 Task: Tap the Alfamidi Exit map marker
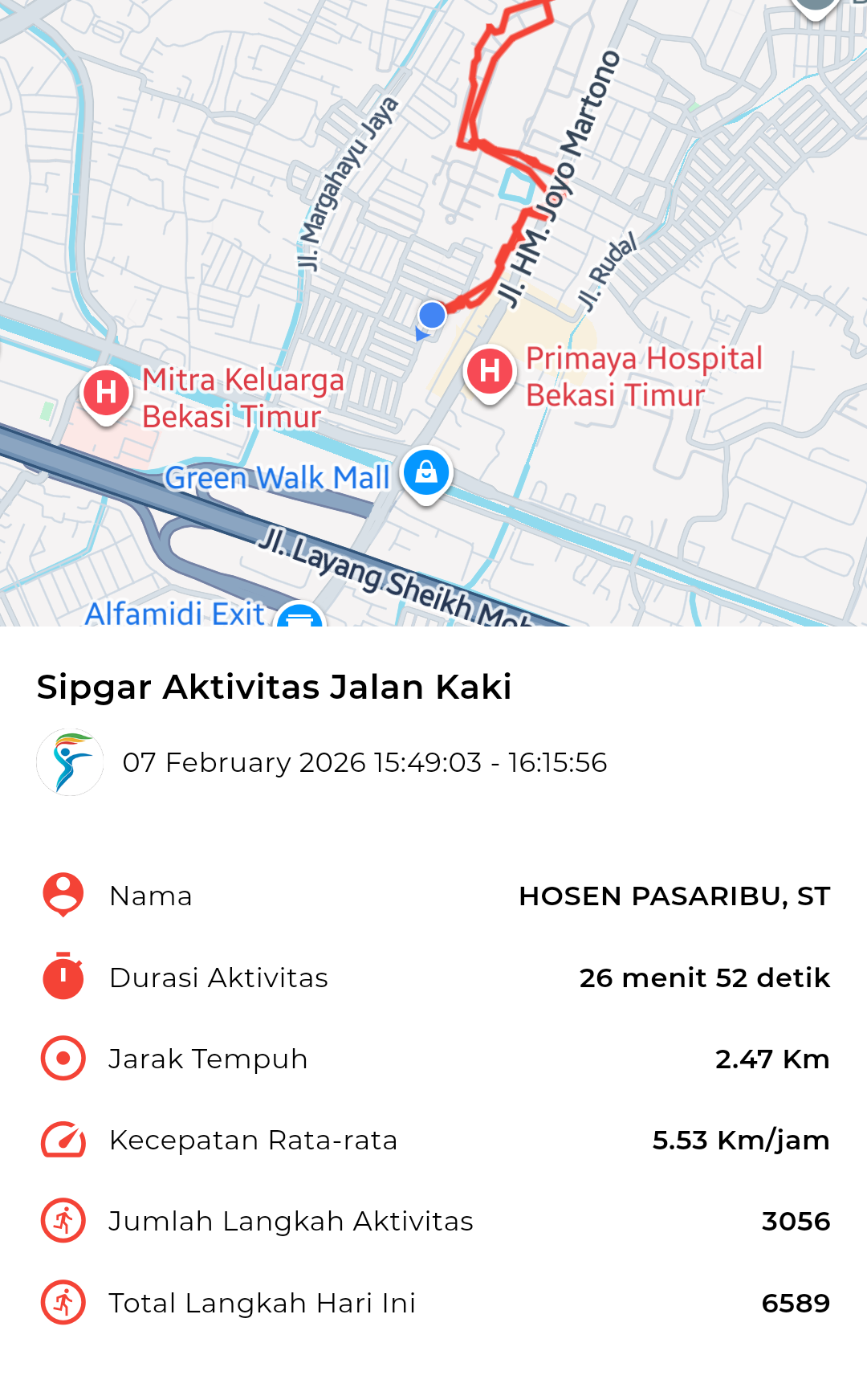(299, 617)
